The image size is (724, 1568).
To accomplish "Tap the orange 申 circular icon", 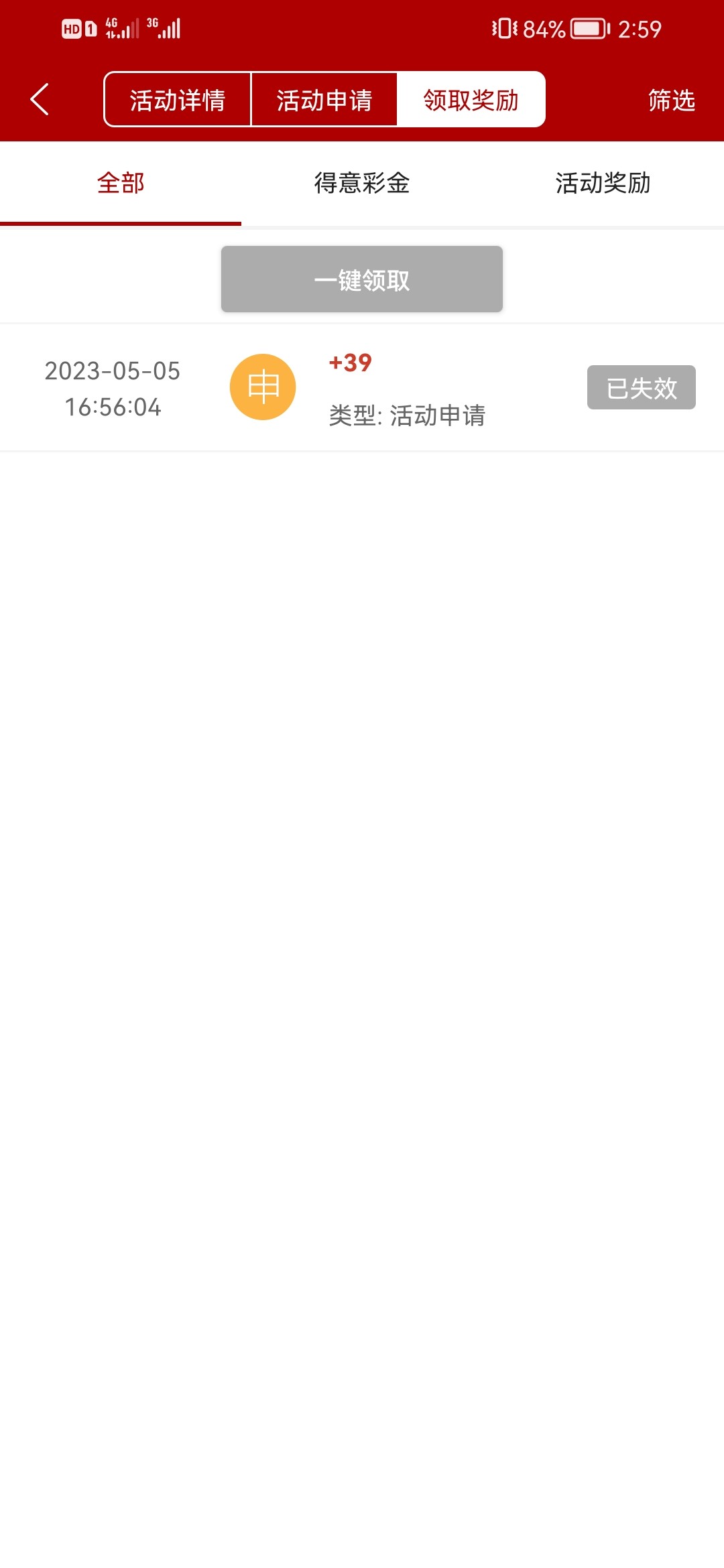I will [x=263, y=387].
